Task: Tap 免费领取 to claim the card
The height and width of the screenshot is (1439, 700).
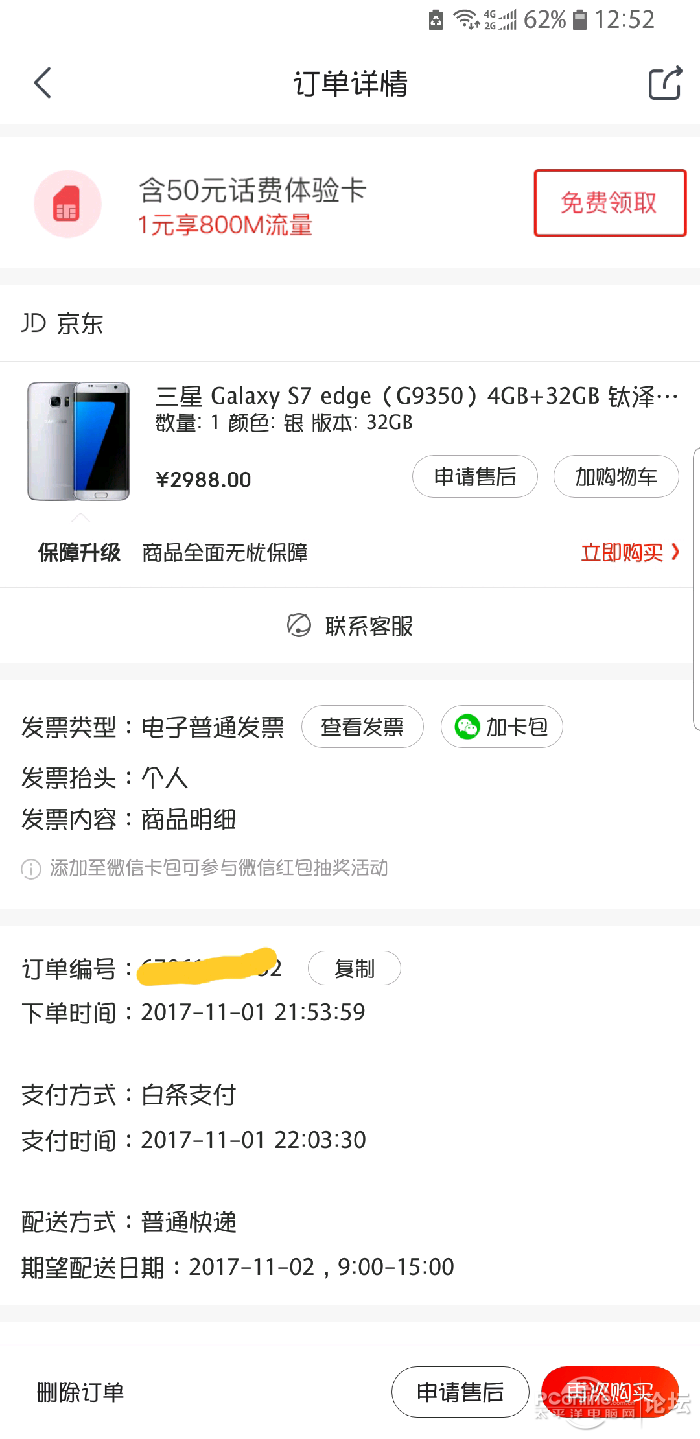Action: pos(609,203)
